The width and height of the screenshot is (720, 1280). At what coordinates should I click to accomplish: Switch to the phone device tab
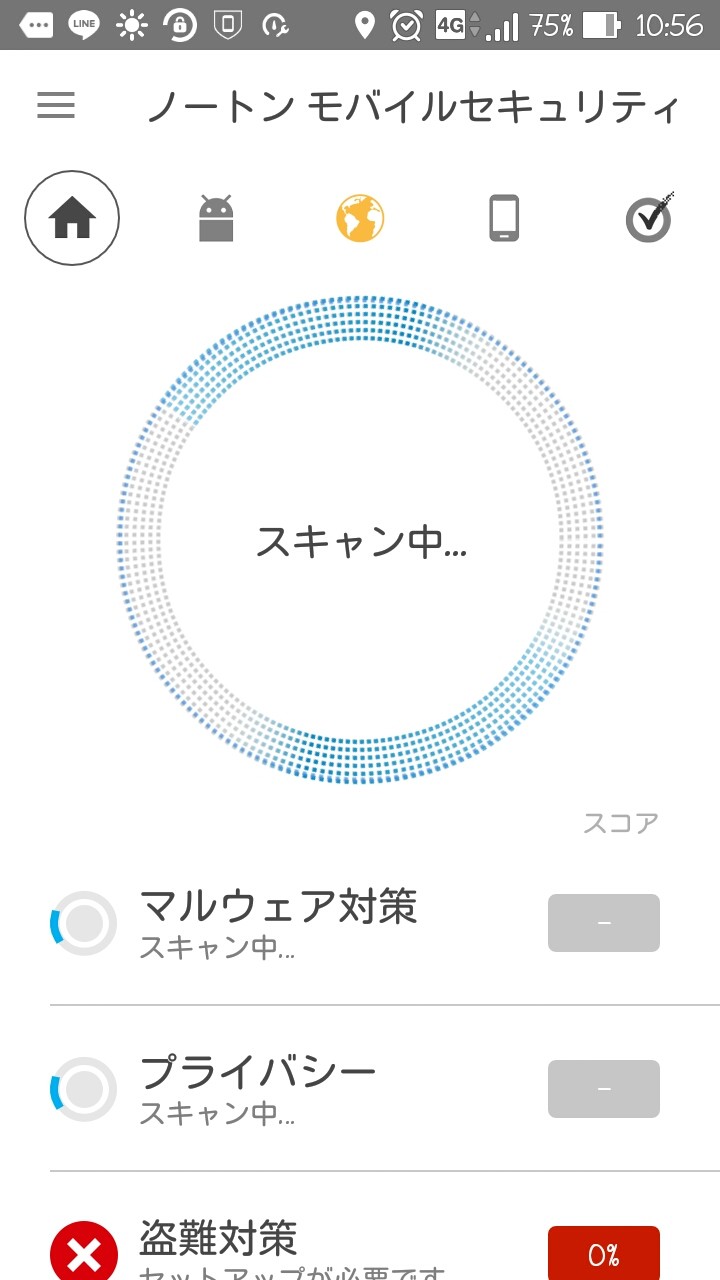click(x=504, y=218)
